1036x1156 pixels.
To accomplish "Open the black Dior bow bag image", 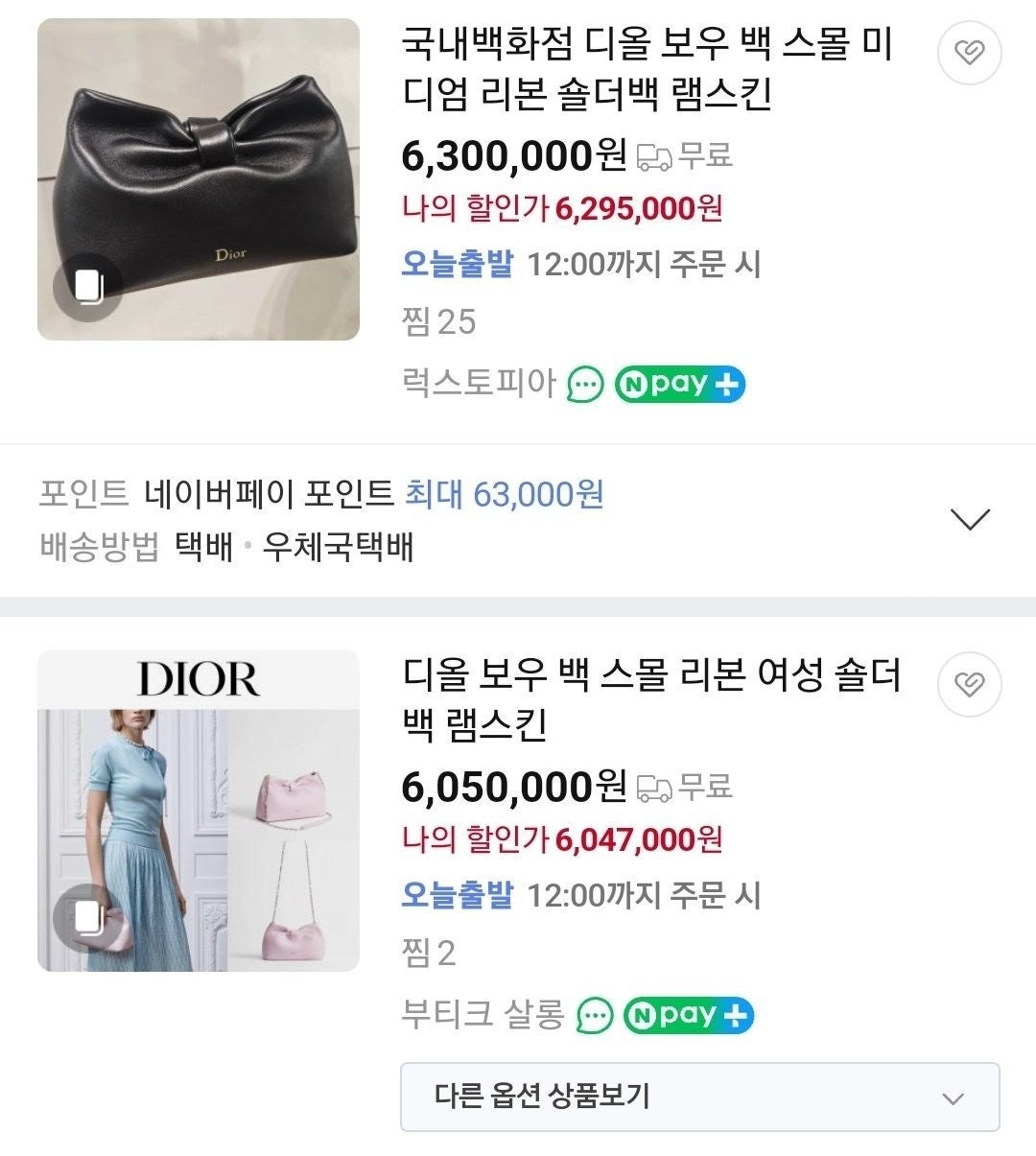I will pos(199,179).
